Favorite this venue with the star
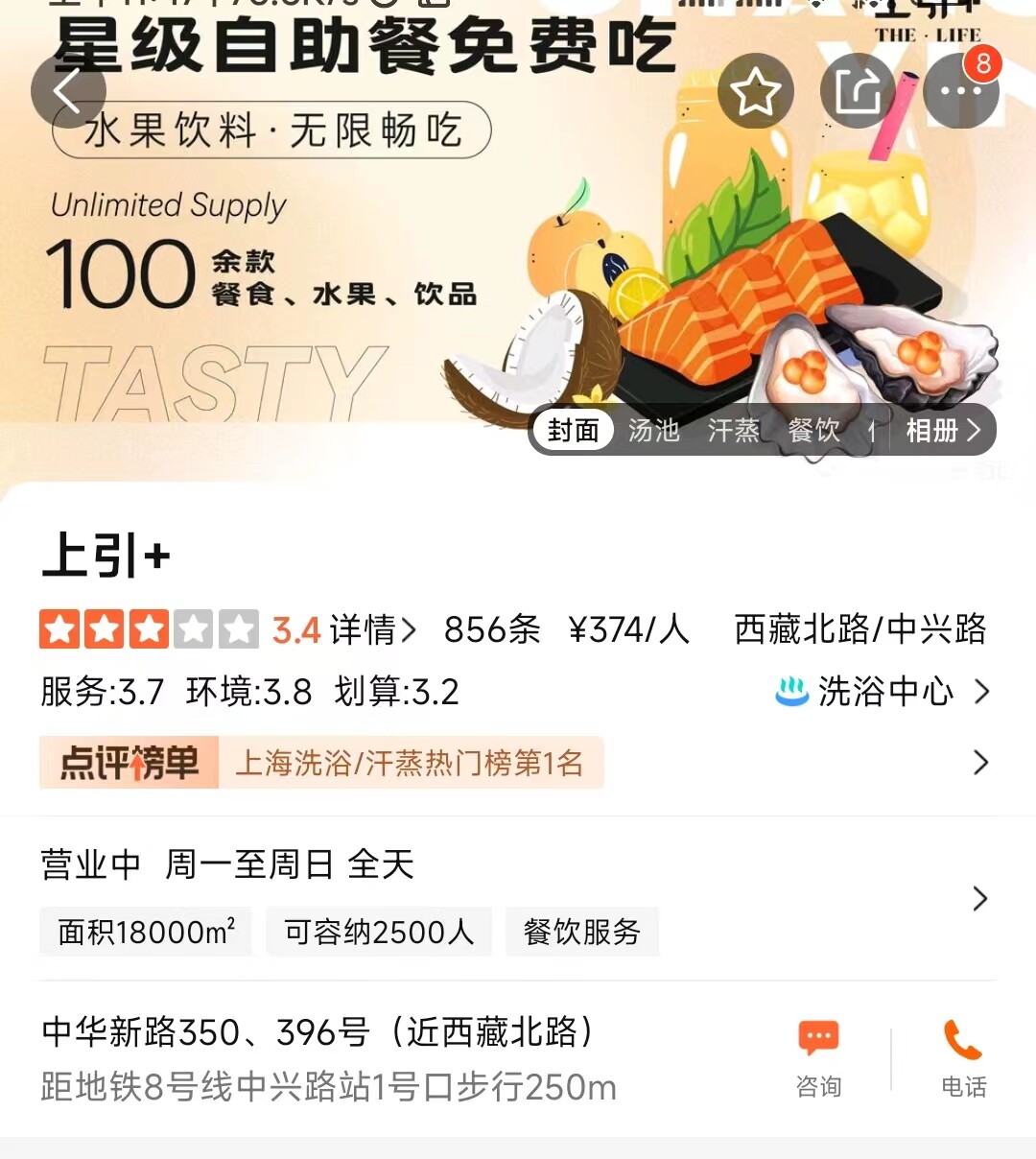Screen dimensions: 1036x1159 pos(756,92)
